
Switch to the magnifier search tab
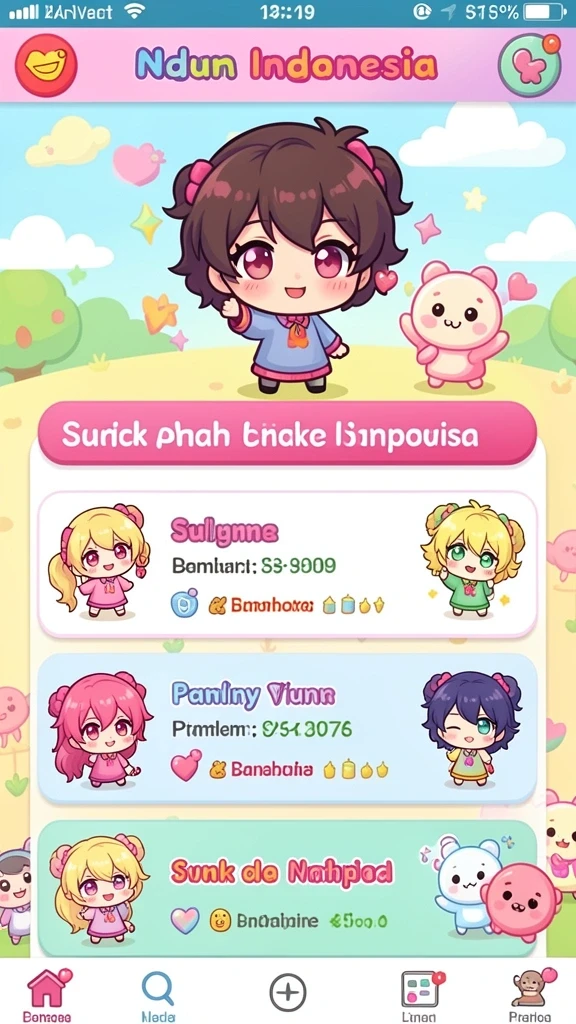pos(158,994)
